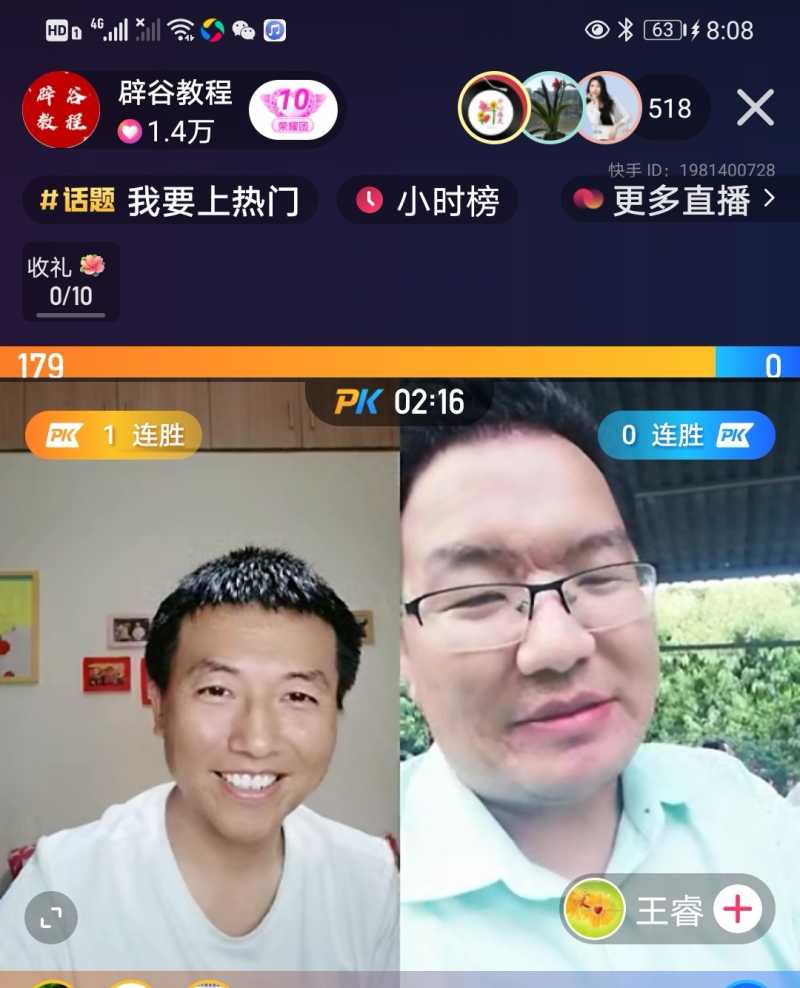
Task: Open 王睿's profile avatar
Action: 595,909
